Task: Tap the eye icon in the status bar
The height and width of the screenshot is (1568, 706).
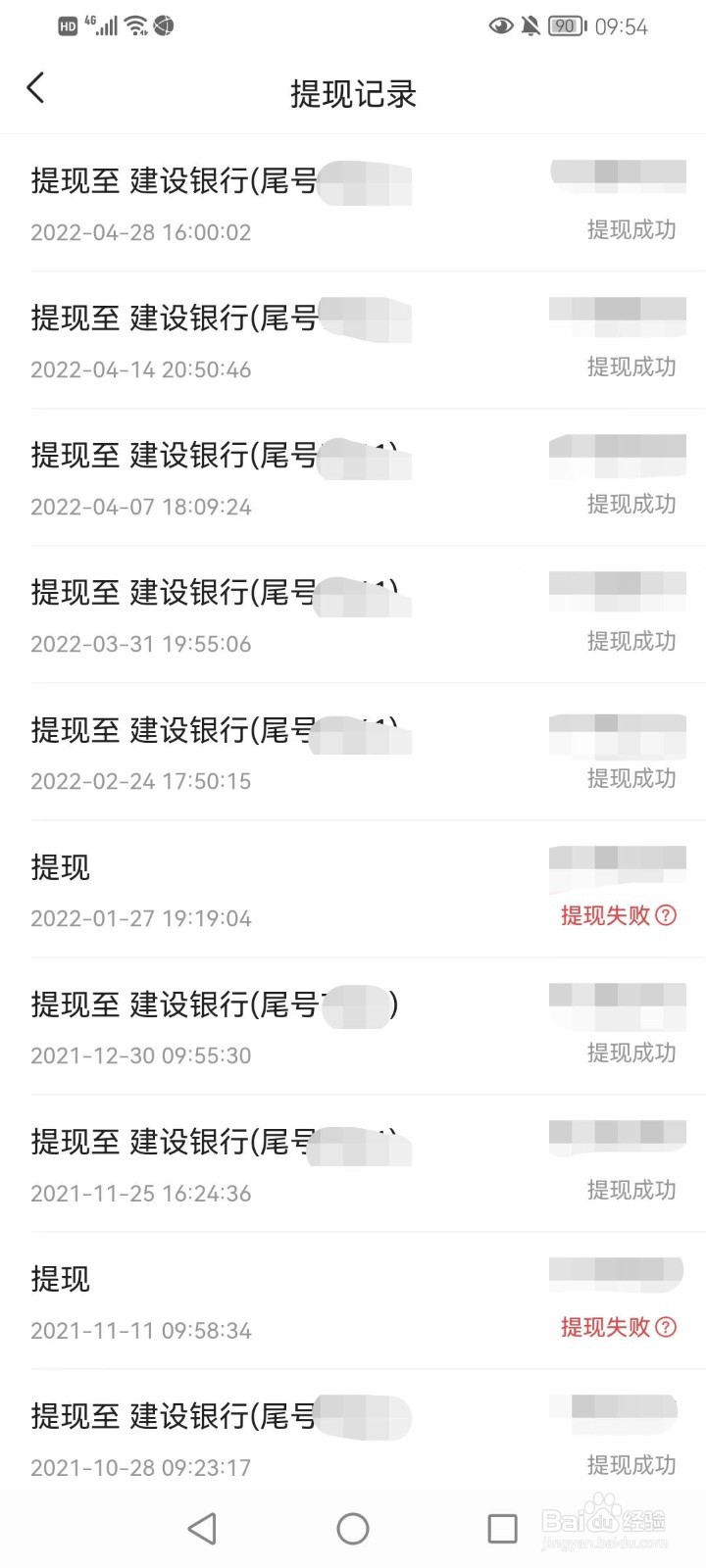Action: [x=501, y=26]
